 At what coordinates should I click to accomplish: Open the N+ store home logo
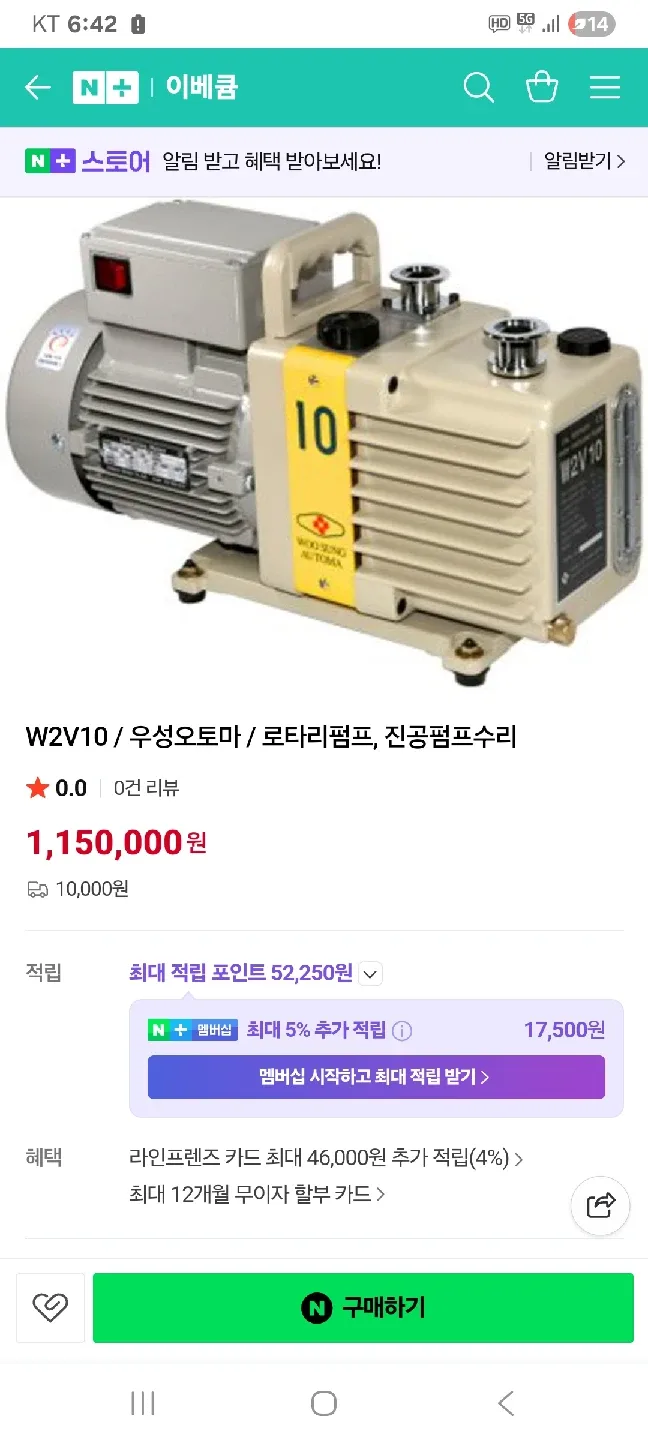(105, 88)
